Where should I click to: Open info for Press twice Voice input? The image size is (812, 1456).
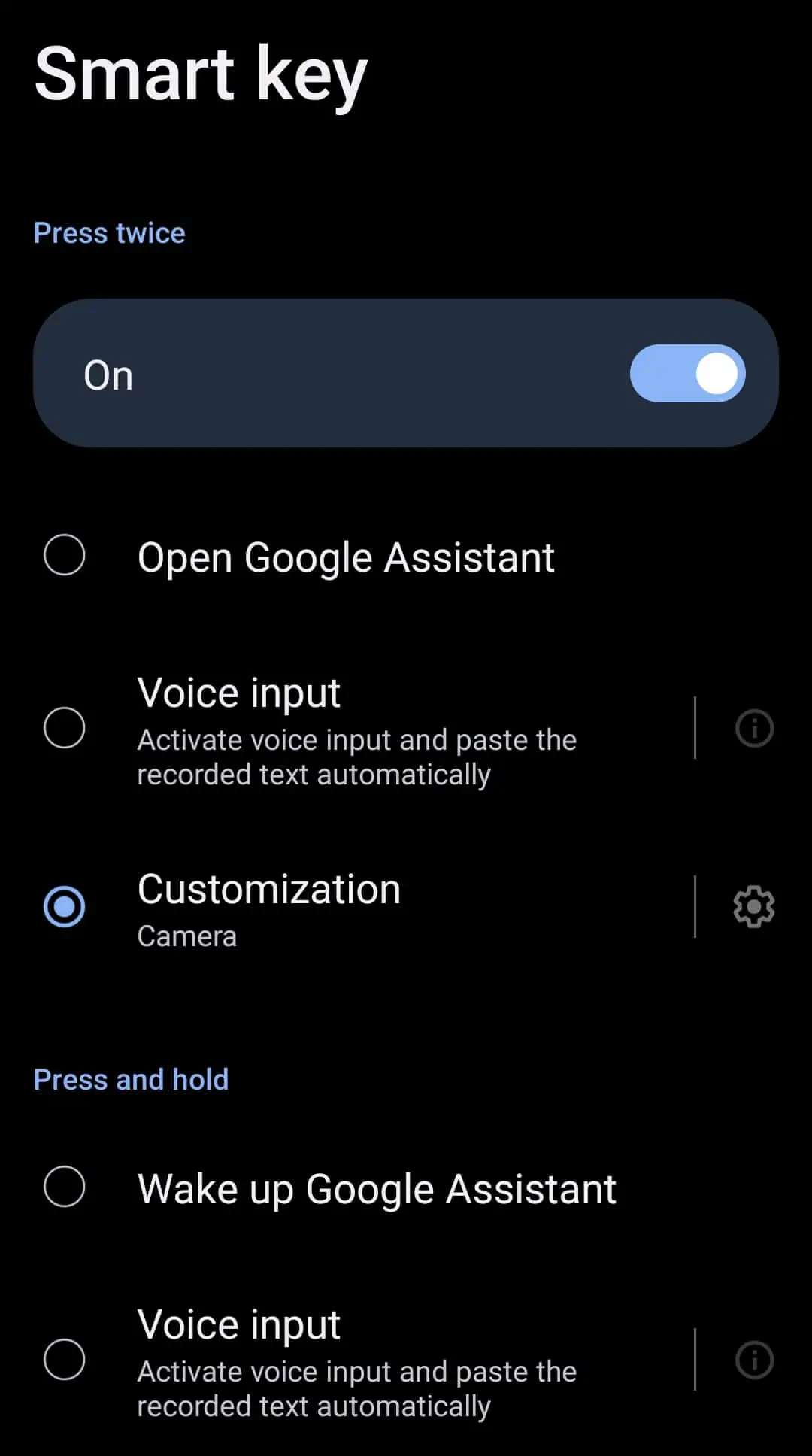point(754,728)
